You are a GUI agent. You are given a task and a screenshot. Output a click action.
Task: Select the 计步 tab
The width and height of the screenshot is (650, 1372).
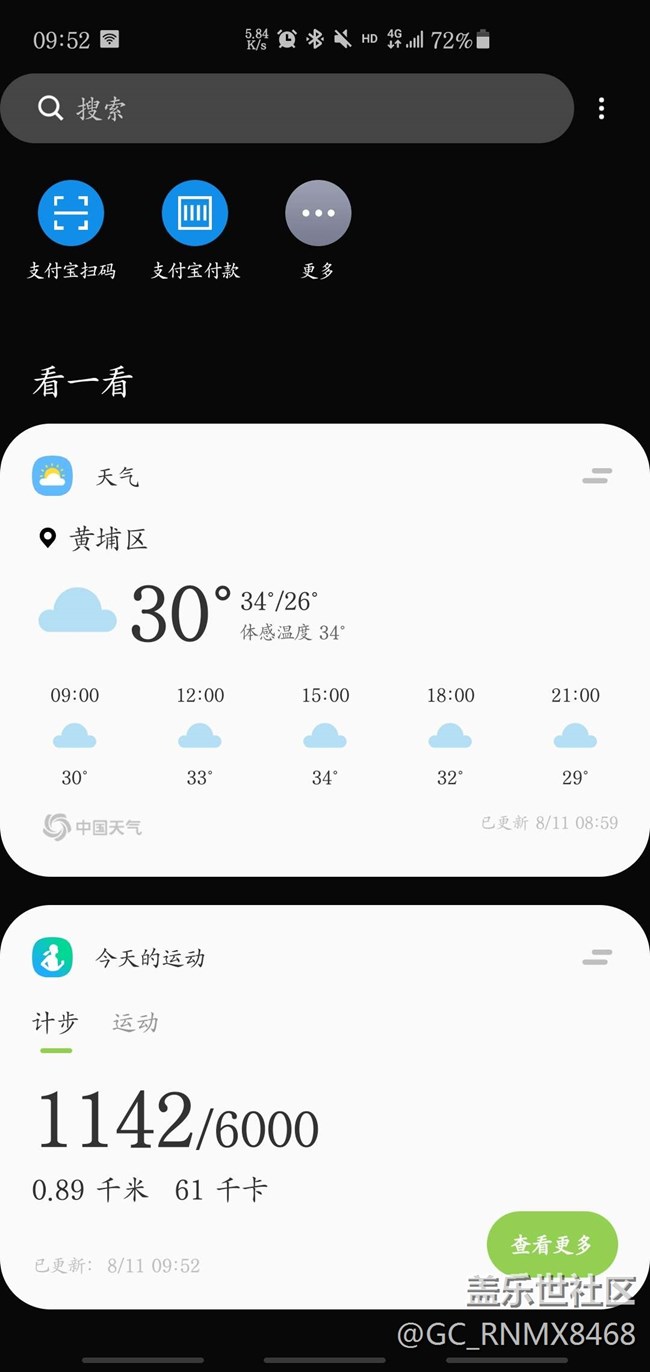tap(55, 1022)
